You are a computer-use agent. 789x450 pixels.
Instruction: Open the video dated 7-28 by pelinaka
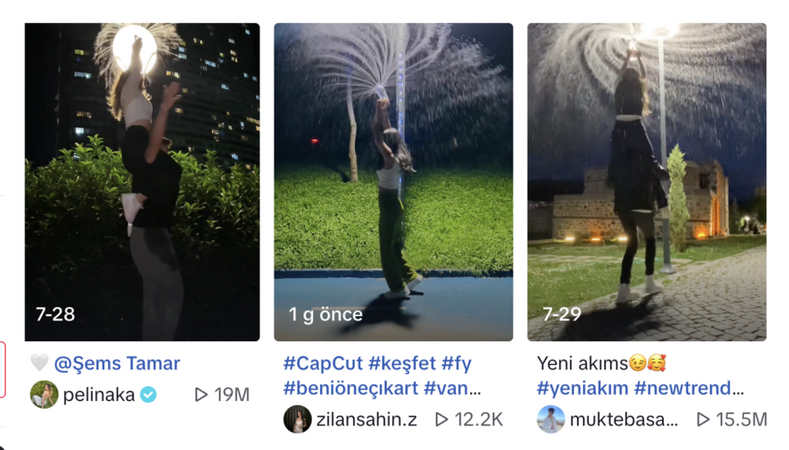tap(142, 182)
